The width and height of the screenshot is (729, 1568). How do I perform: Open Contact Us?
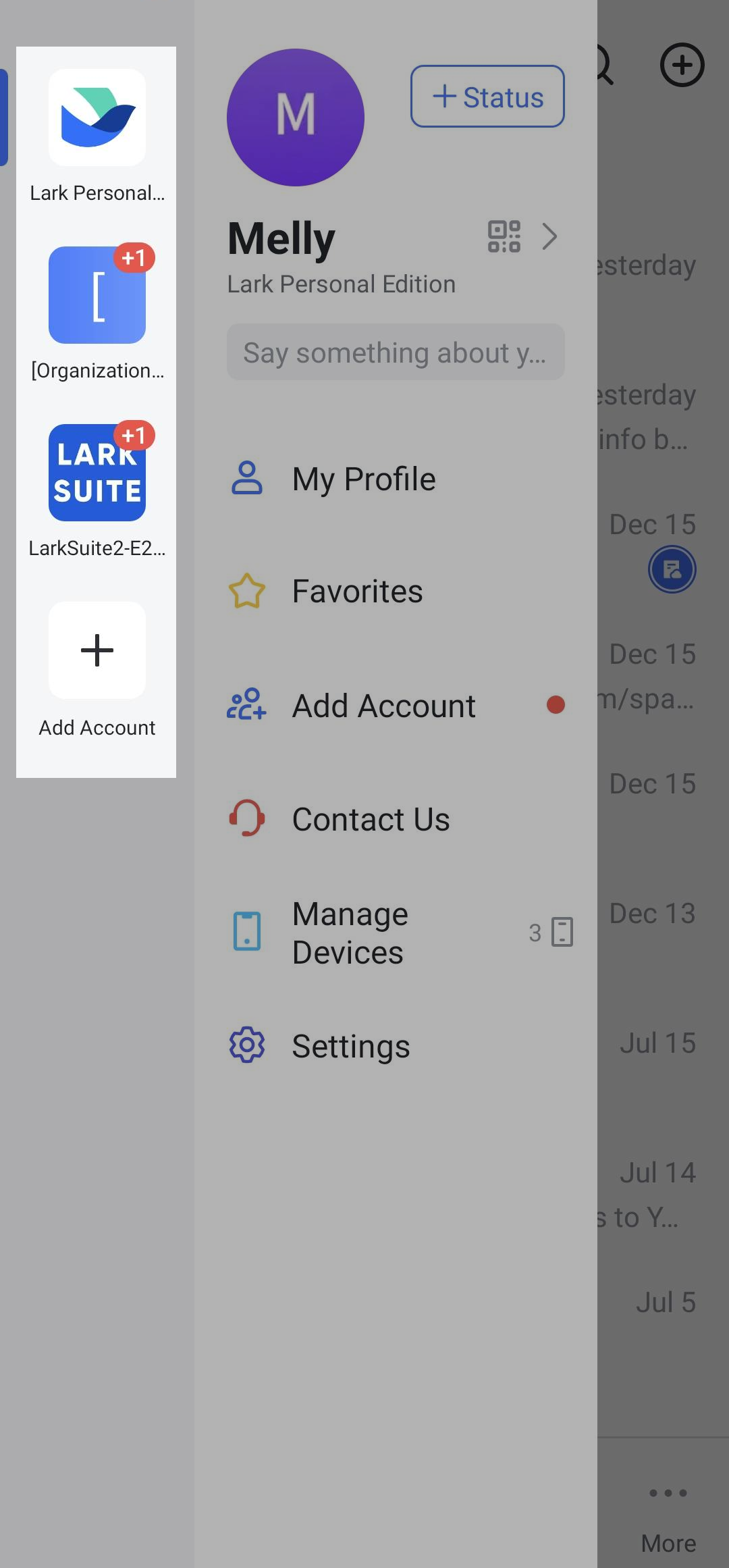tap(396, 819)
